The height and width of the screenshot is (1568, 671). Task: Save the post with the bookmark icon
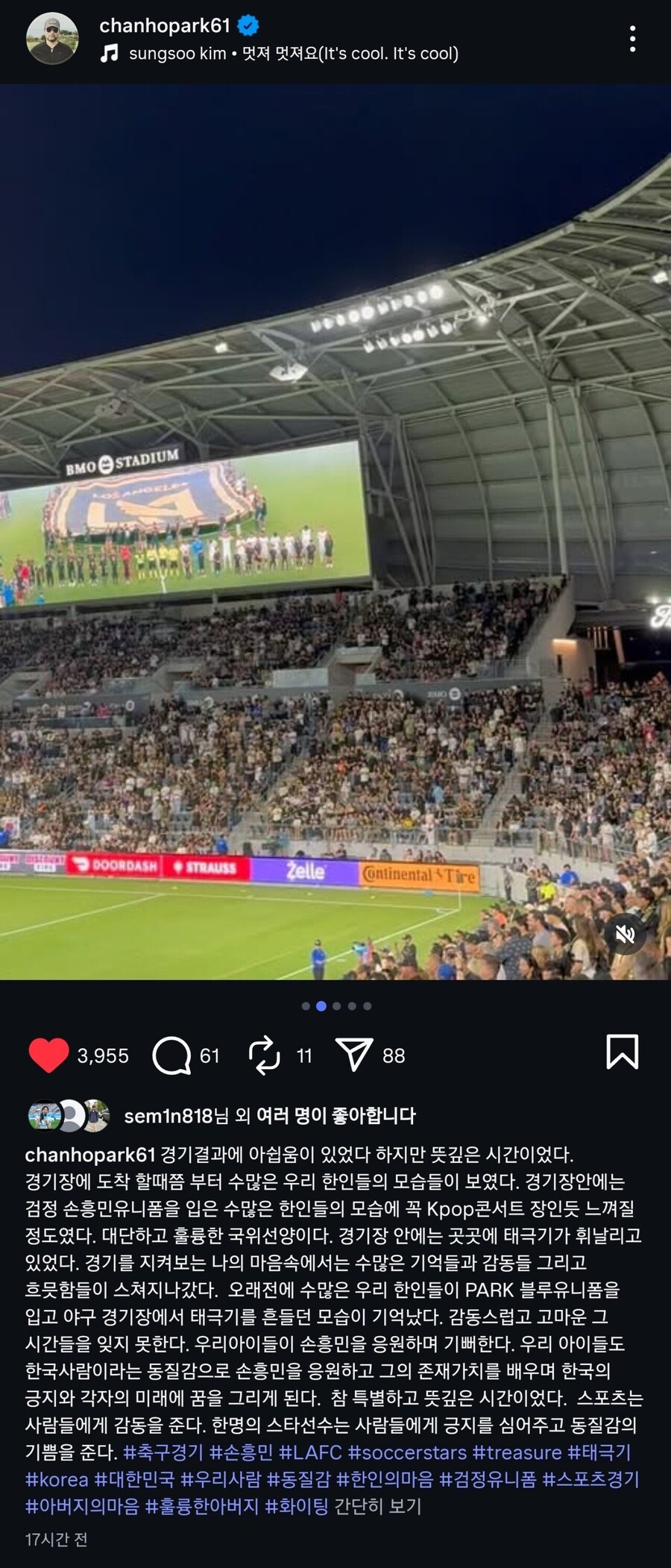pyautogui.click(x=622, y=1052)
